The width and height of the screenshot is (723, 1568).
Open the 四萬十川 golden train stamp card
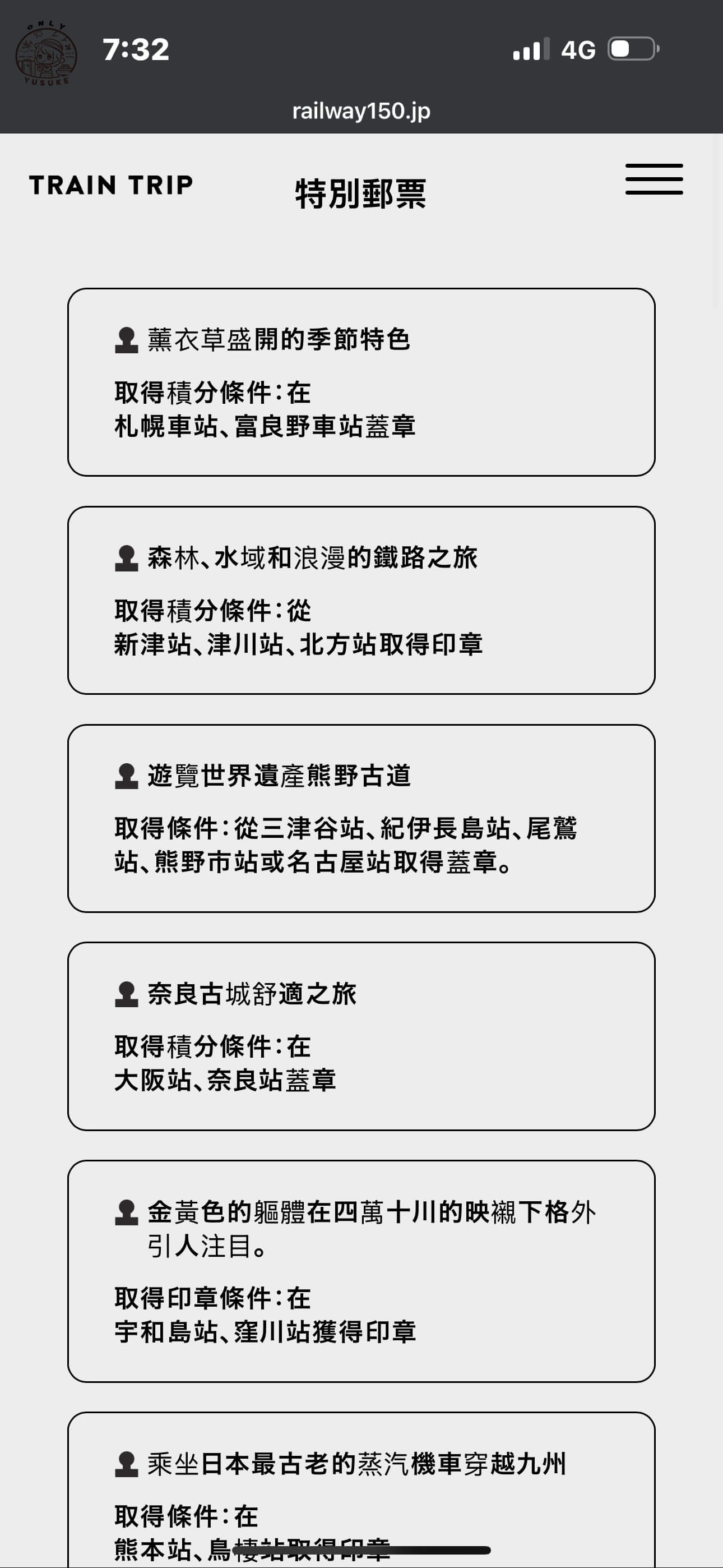tap(361, 1271)
